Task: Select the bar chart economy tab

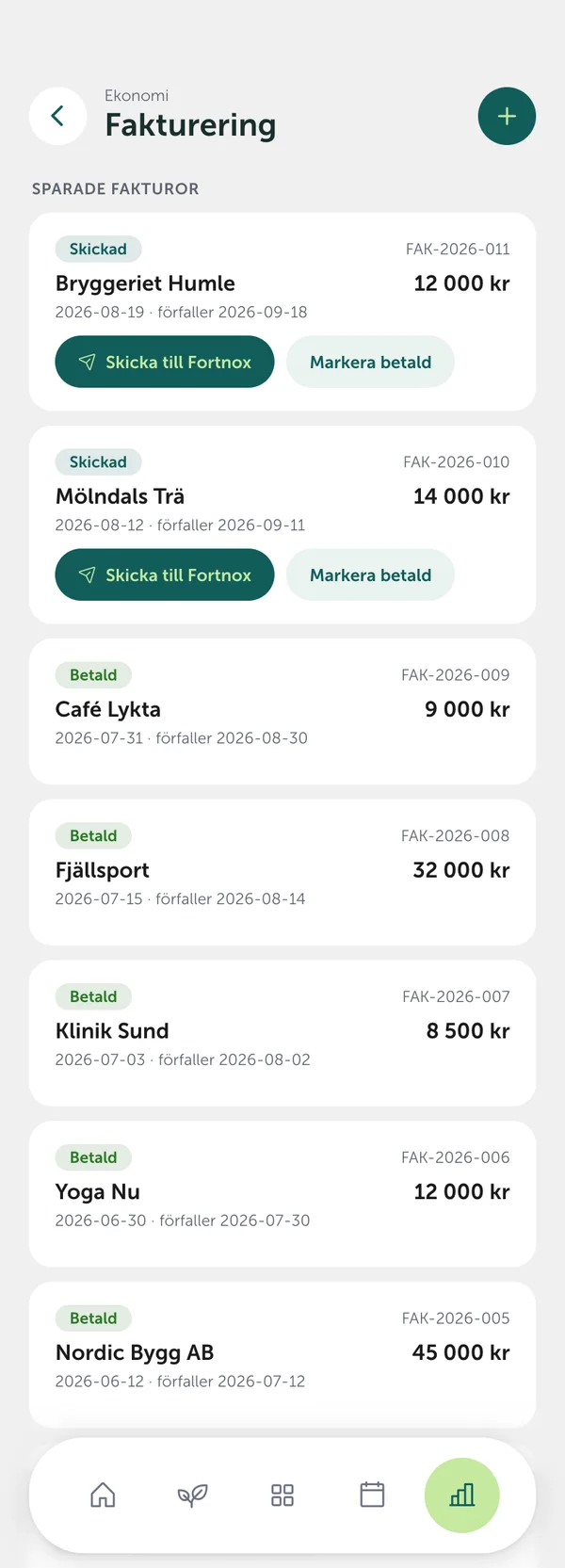Action: click(x=462, y=1495)
